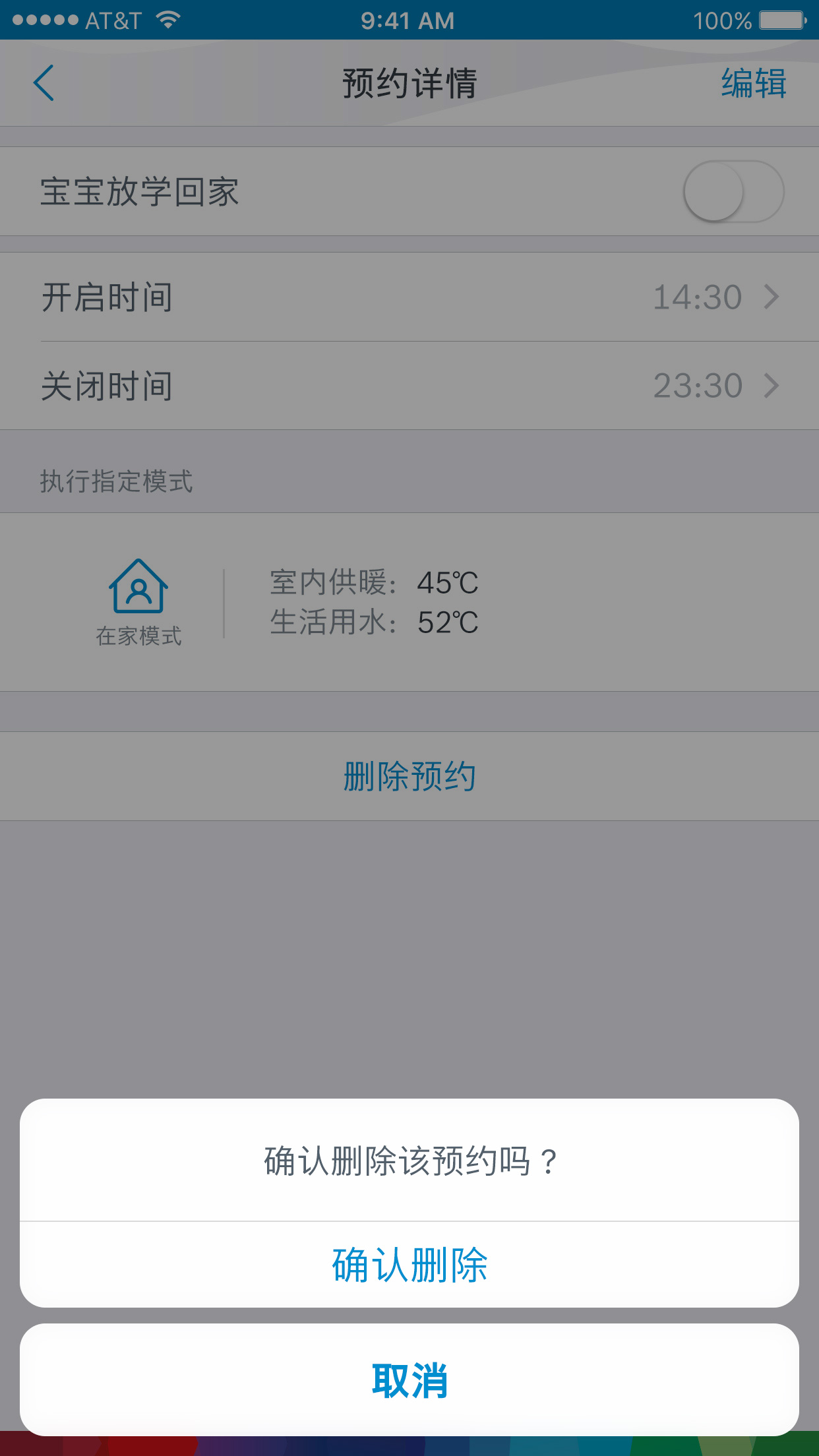
Task: Tap 删除预约 to delete the schedule
Action: [x=409, y=776]
